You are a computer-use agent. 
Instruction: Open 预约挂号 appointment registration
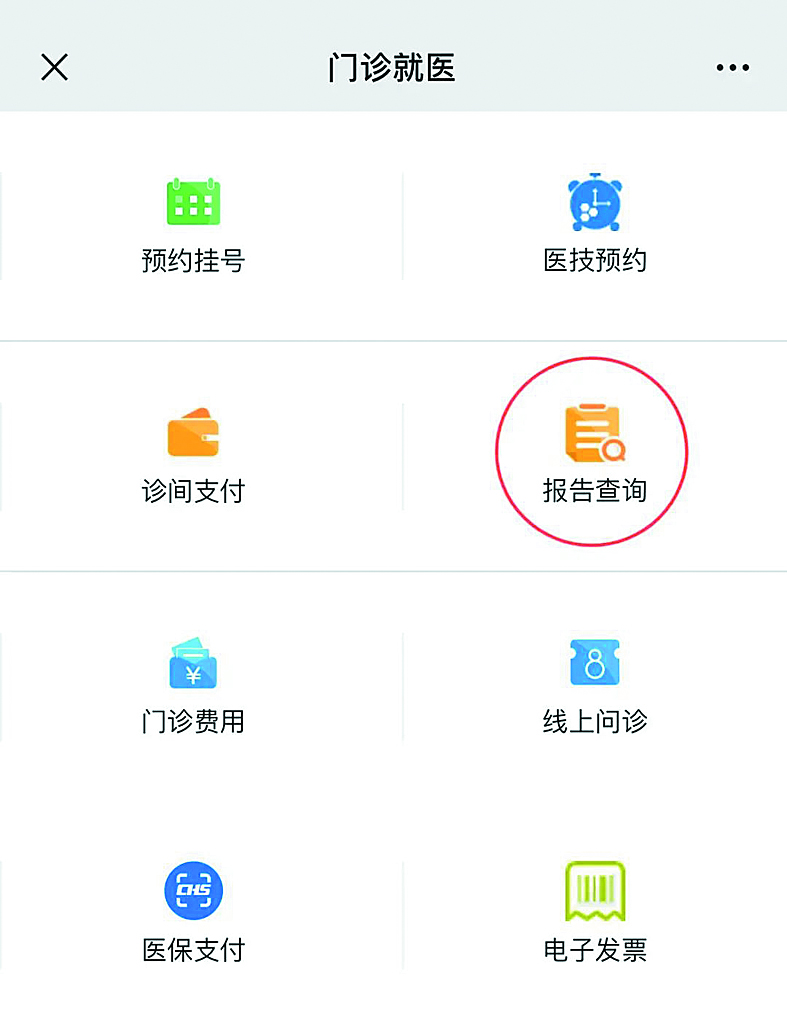point(193,226)
